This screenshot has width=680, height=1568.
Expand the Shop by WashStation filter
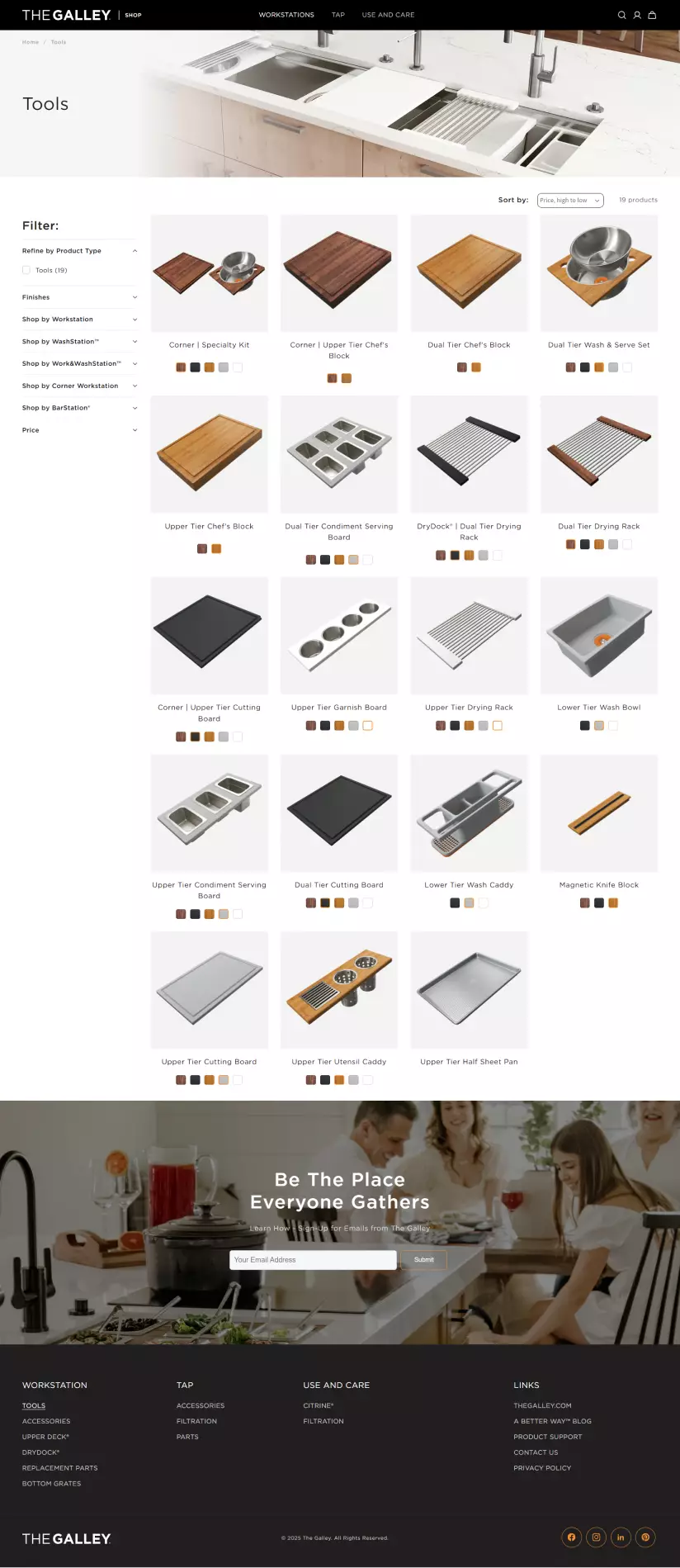tap(79, 342)
